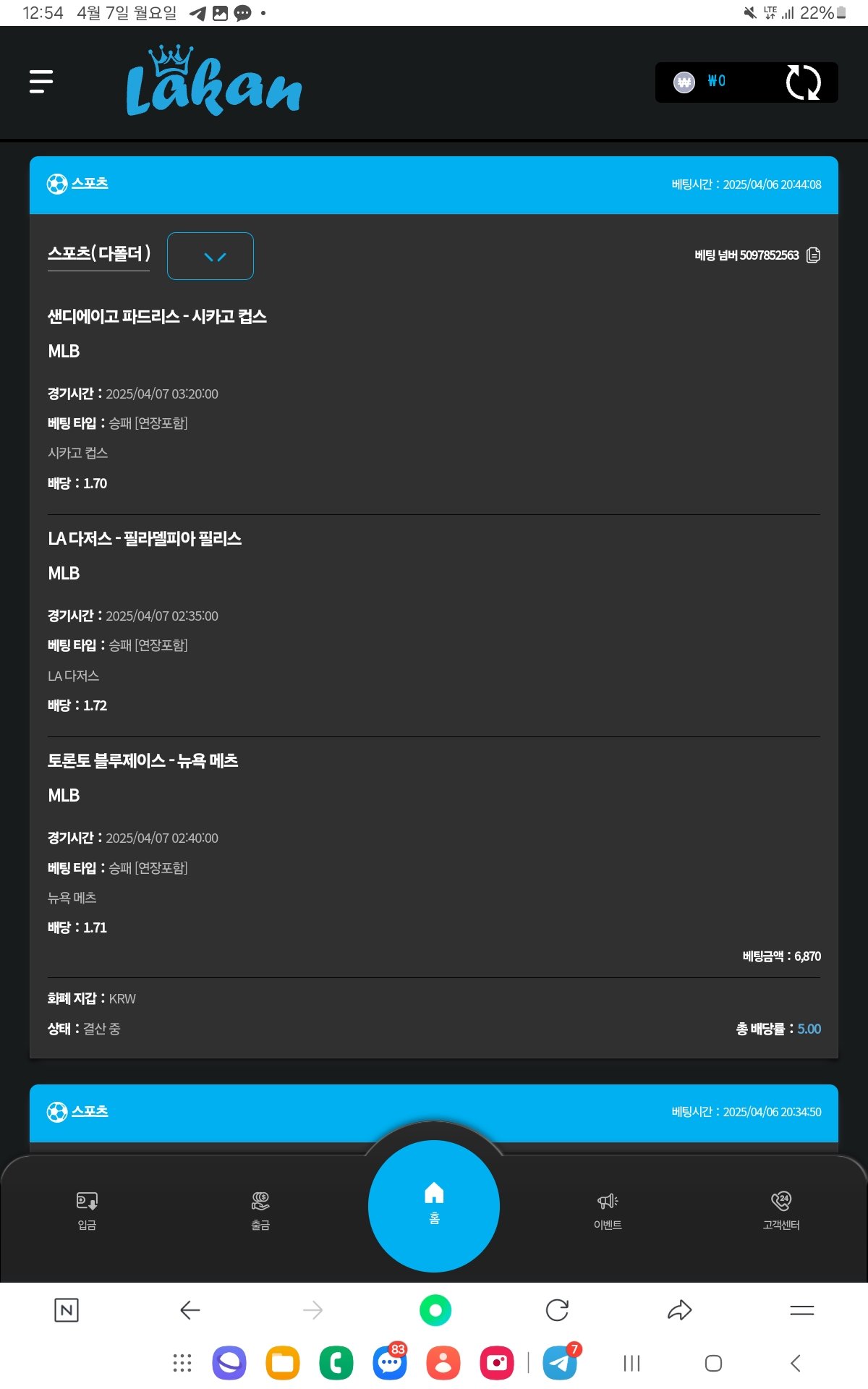This screenshot has height=1389, width=868.
Task: Tap the system recent apps button
Action: coord(631,1364)
